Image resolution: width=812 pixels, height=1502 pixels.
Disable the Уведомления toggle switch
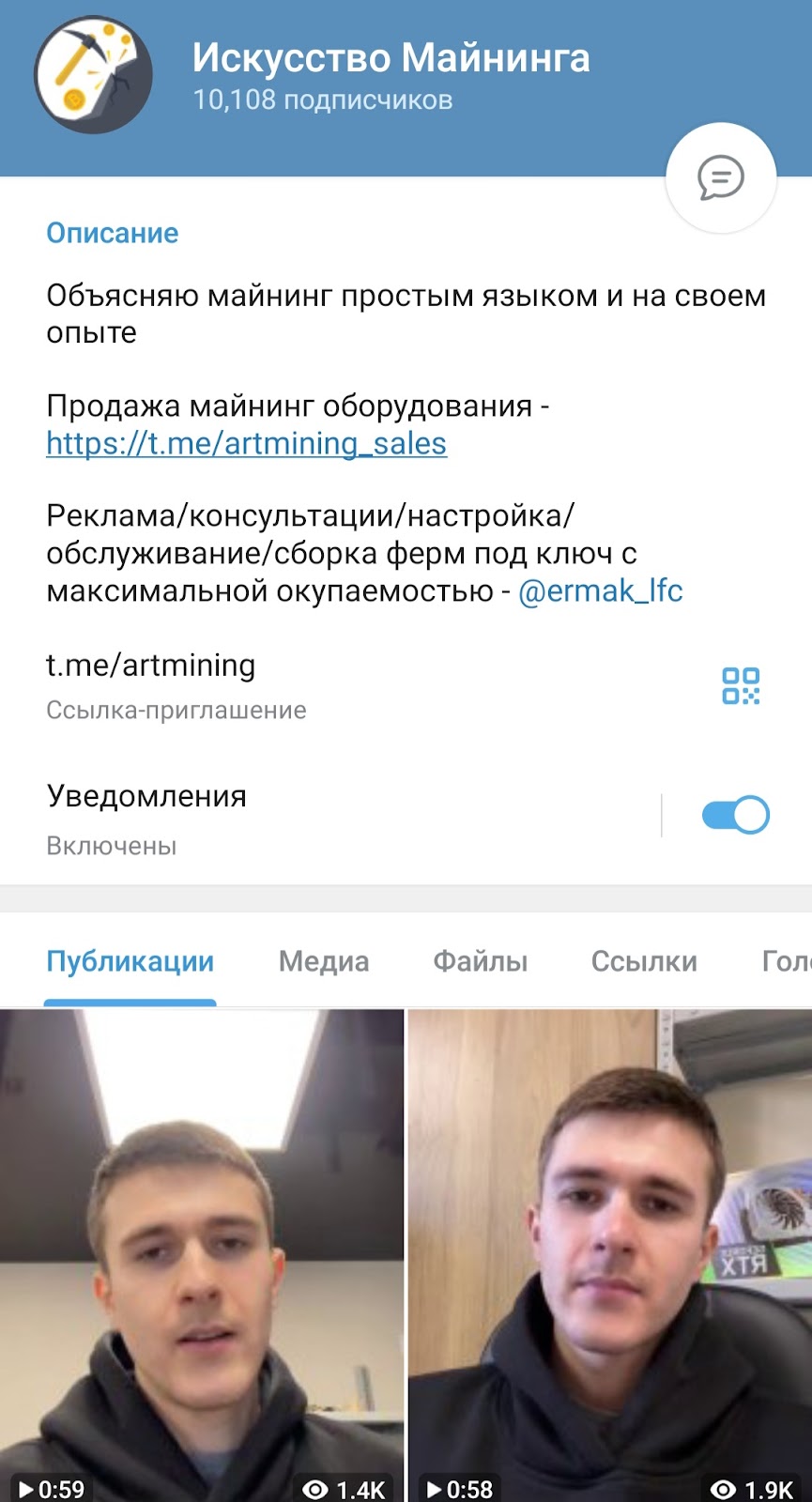[735, 815]
